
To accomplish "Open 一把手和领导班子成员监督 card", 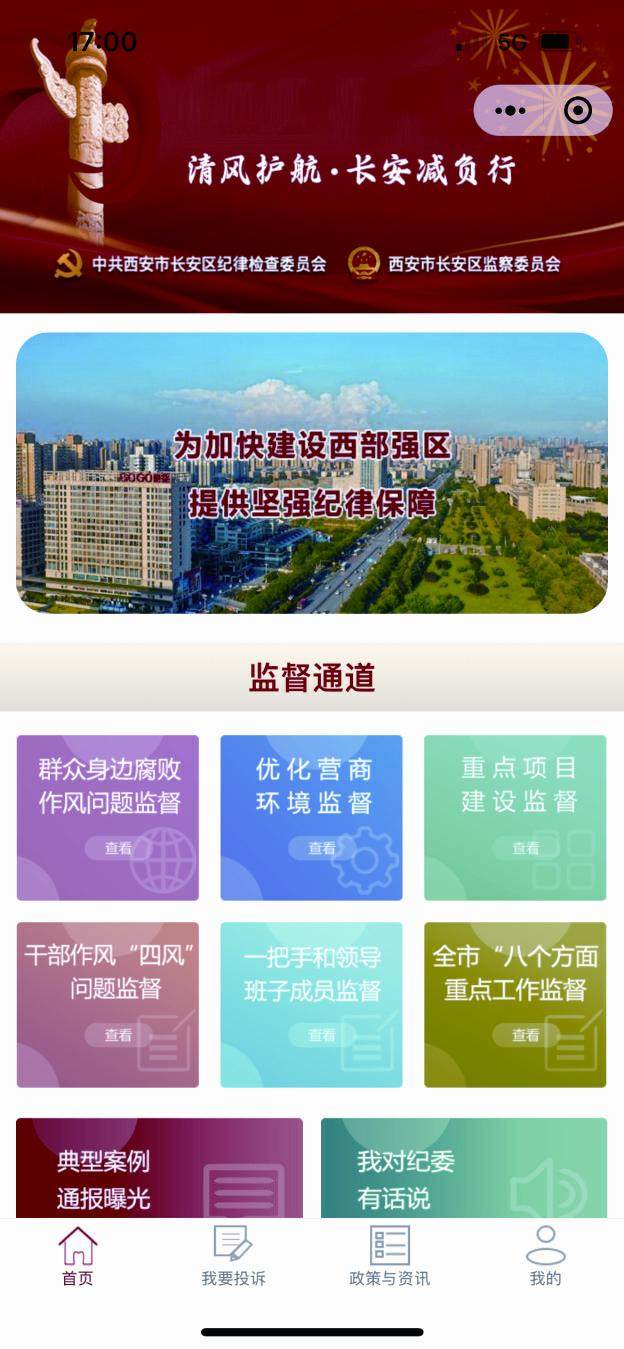I will 312,1004.
